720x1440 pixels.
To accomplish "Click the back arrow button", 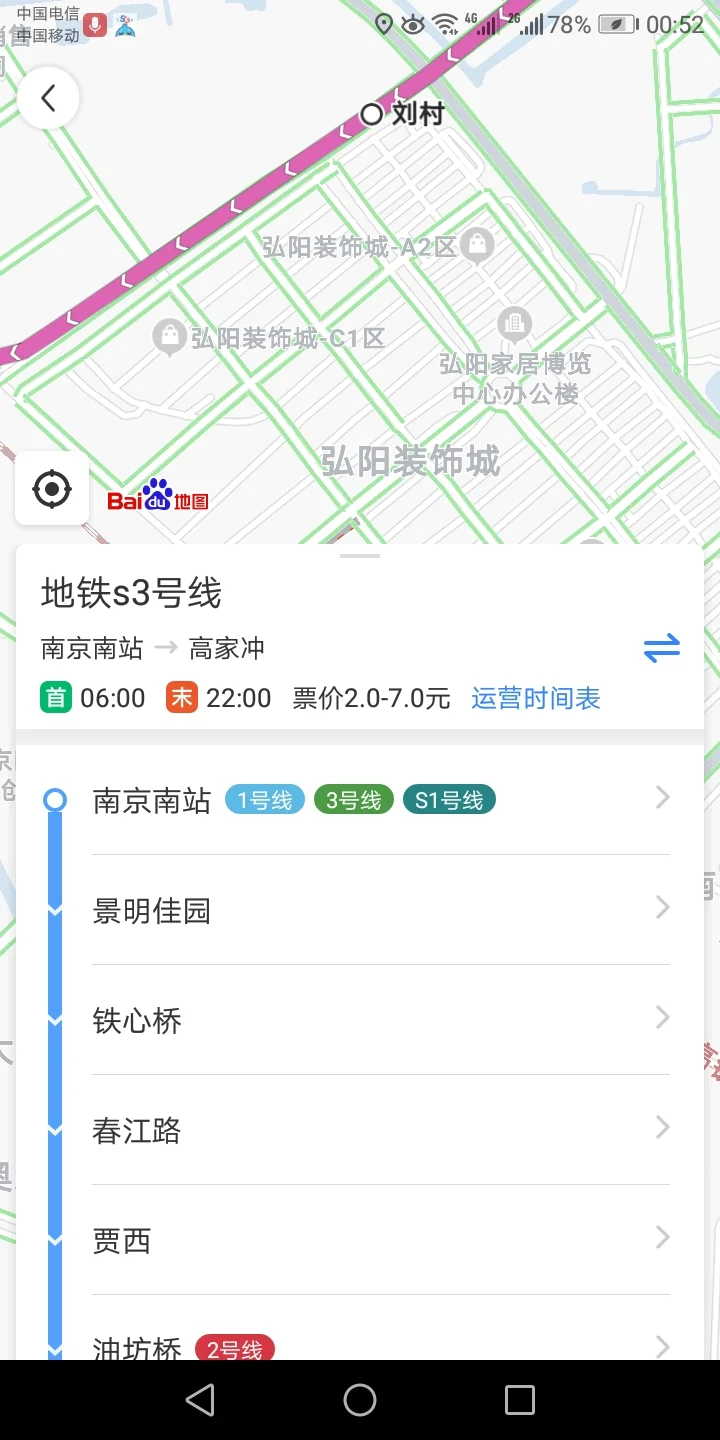I will click(x=48, y=97).
